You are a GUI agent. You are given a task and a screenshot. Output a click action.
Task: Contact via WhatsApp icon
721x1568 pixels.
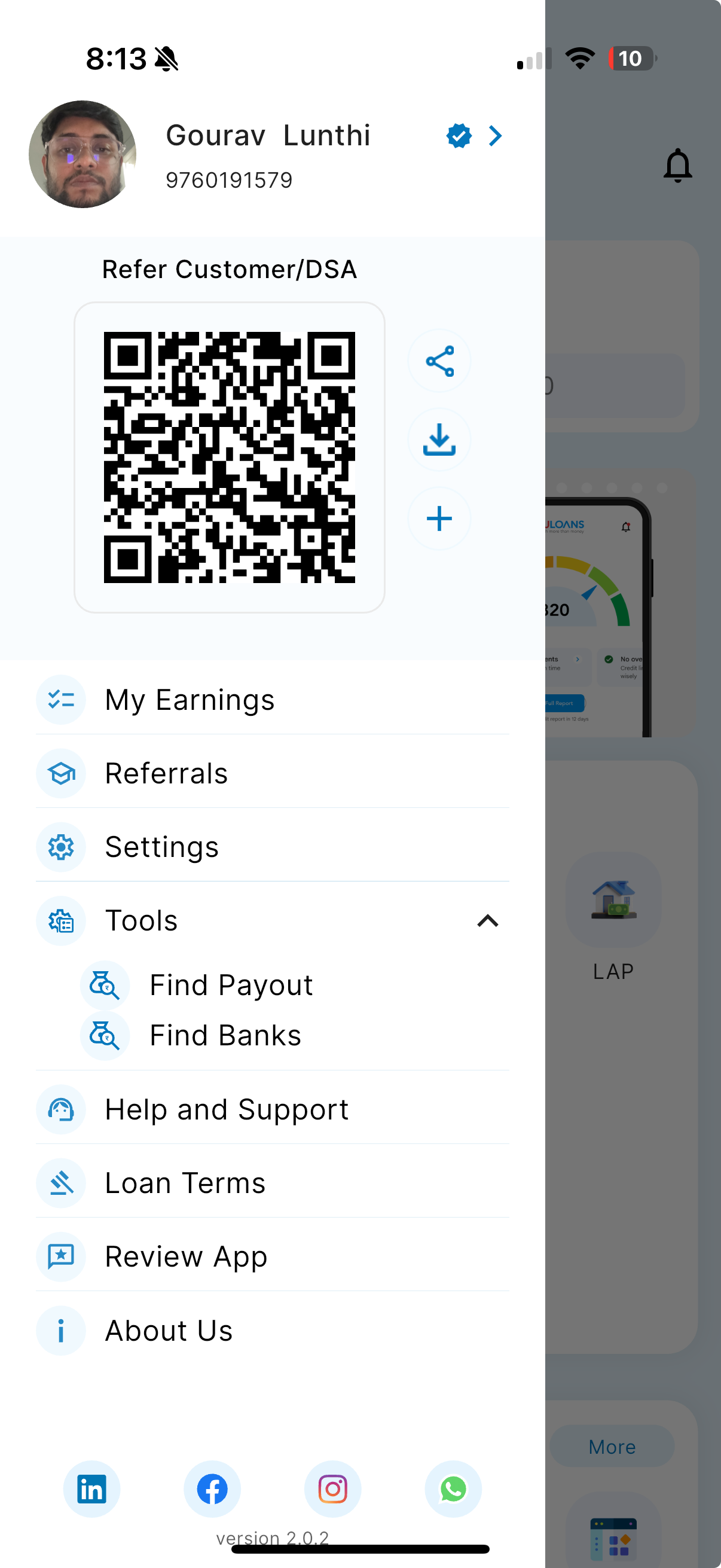tap(453, 1489)
